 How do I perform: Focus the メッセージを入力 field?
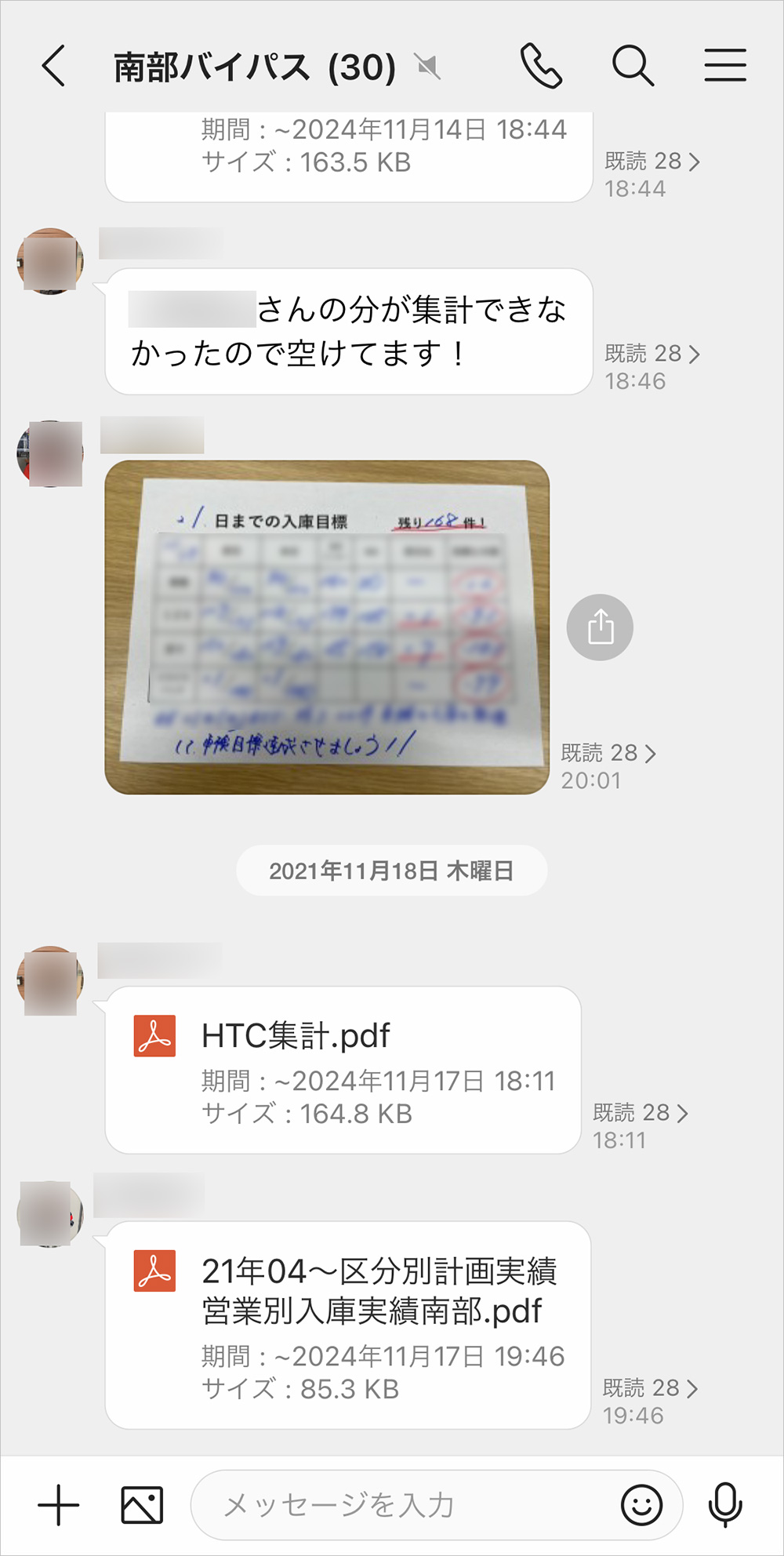(400, 1506)
